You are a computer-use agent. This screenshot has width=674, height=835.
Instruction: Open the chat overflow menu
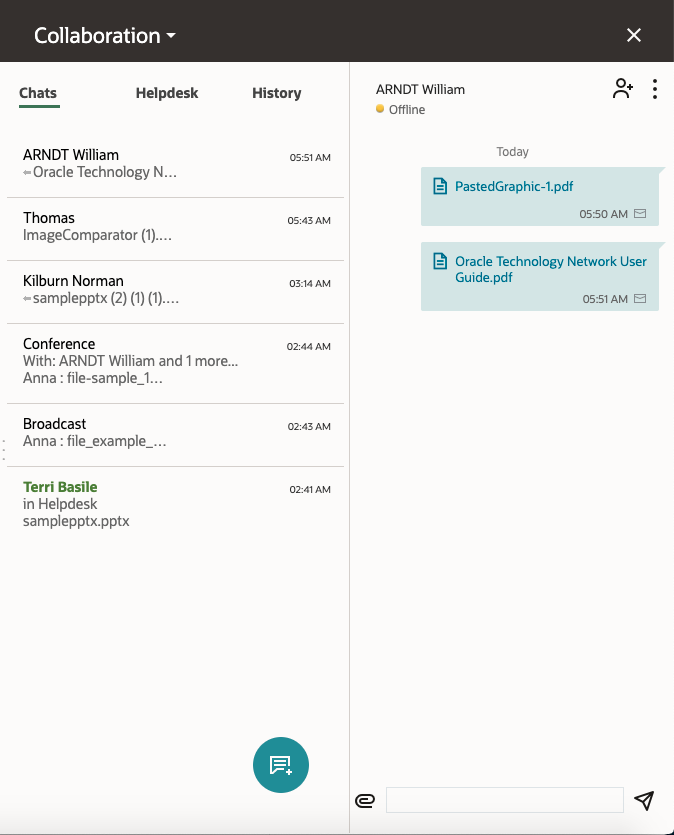[x=655, y=89]
